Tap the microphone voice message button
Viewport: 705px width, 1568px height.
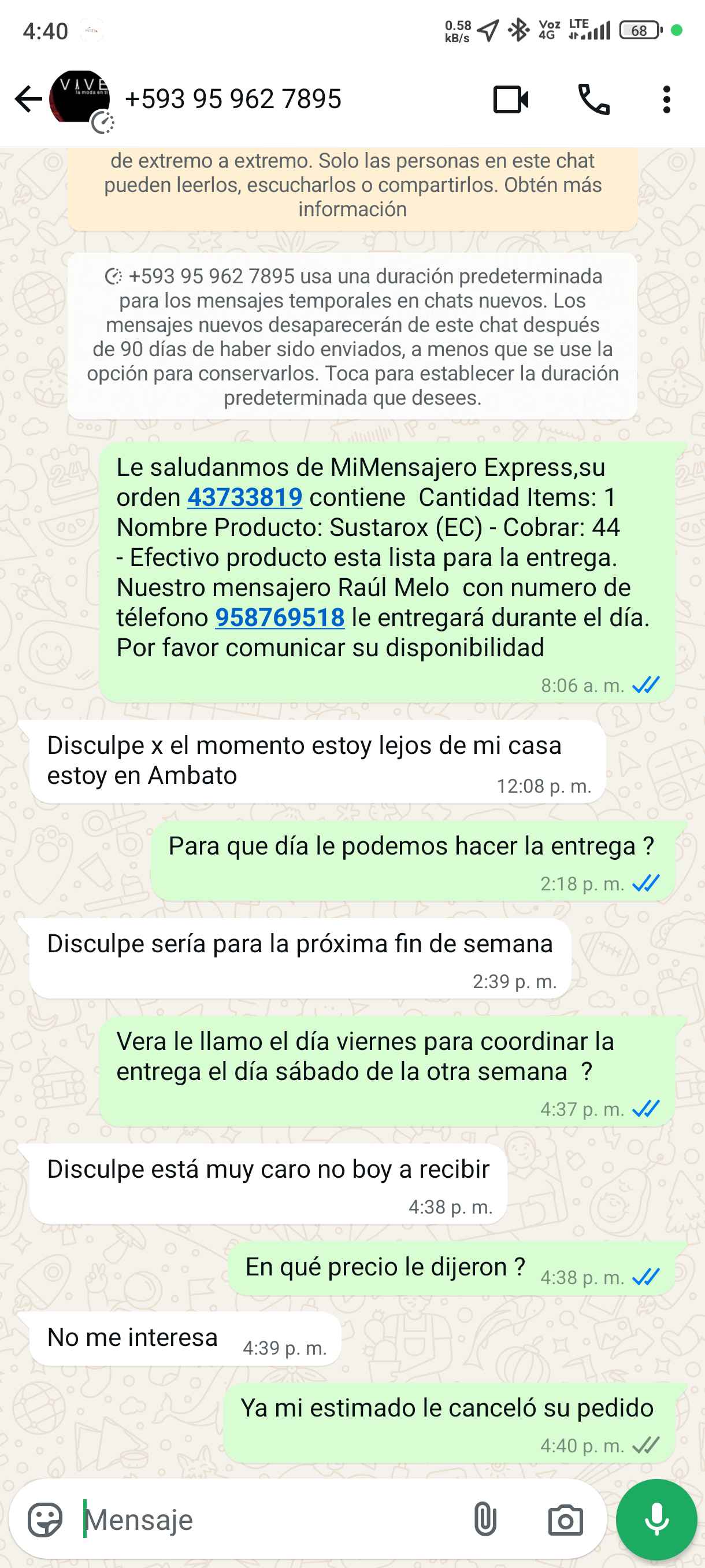coord(656,1519)
